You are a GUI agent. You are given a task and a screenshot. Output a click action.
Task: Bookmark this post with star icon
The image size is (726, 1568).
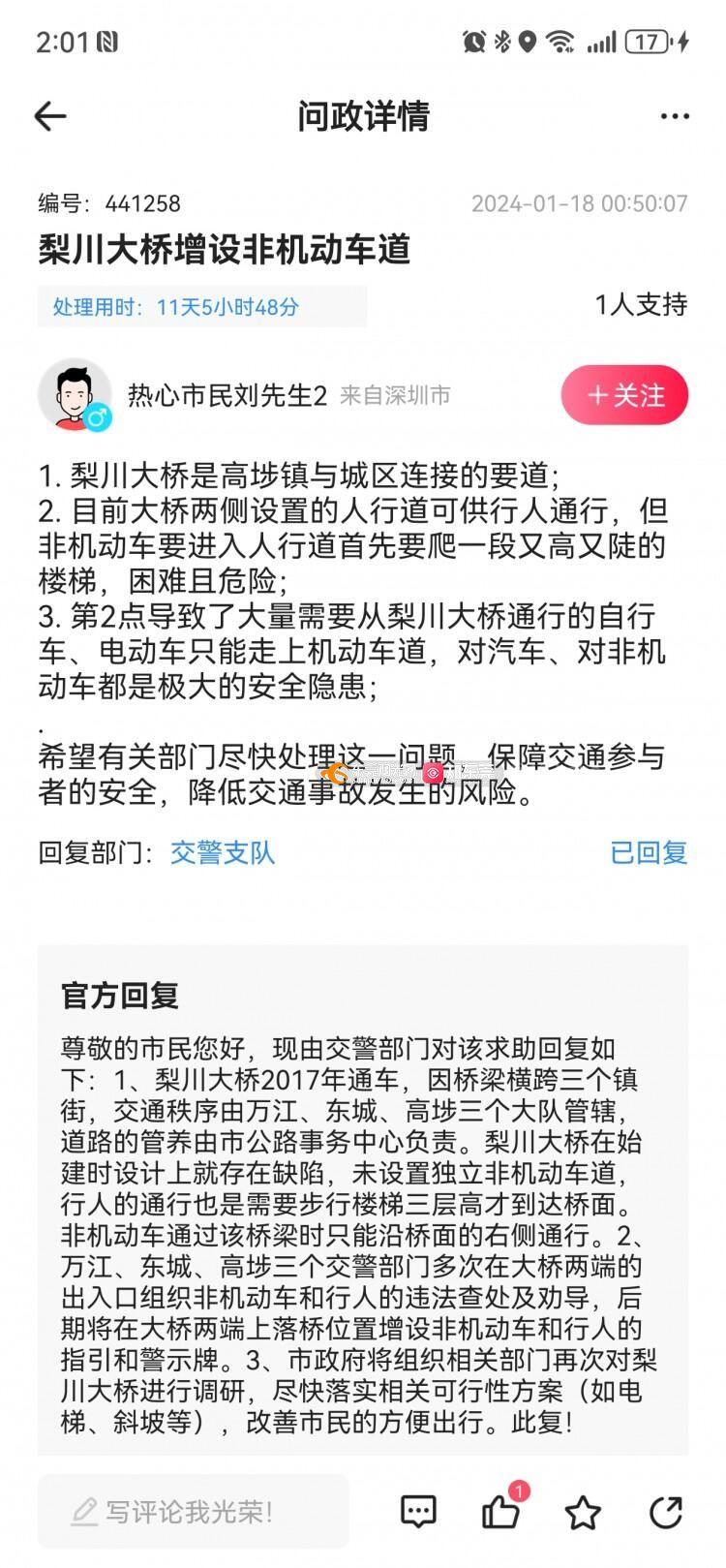[583, 1511]
